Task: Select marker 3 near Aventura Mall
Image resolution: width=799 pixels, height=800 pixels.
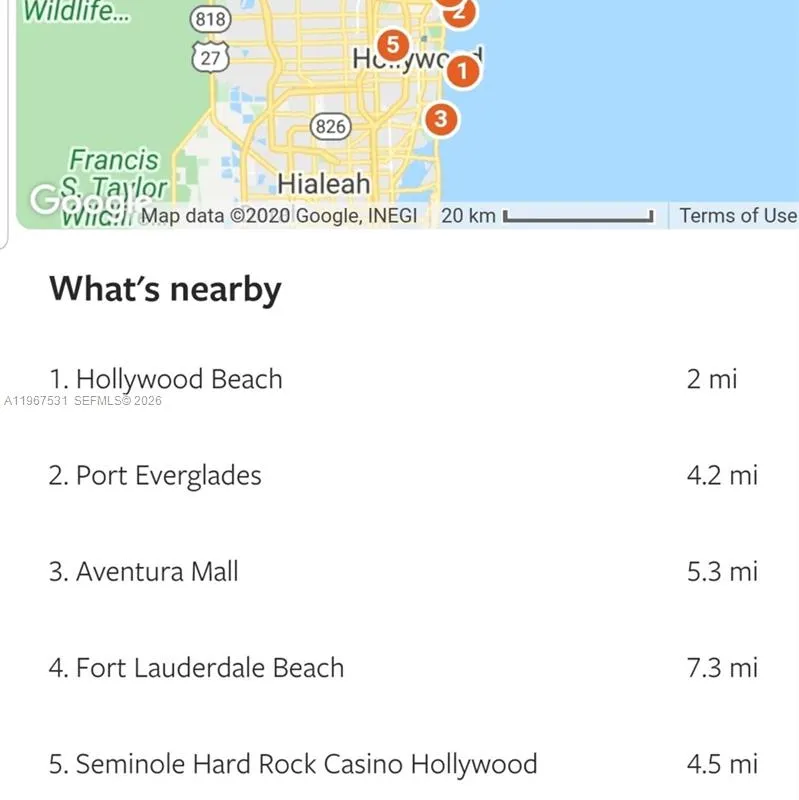Action: [440, 118]
